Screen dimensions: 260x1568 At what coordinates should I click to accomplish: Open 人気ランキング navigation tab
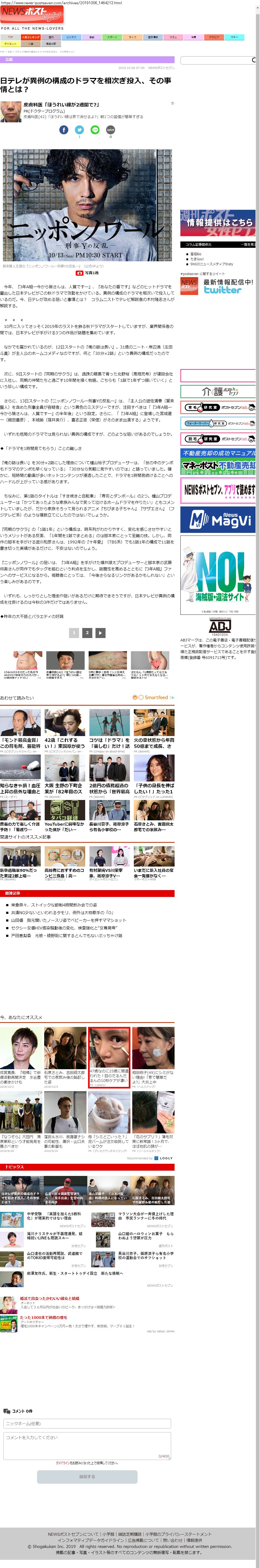pos(30,37)
